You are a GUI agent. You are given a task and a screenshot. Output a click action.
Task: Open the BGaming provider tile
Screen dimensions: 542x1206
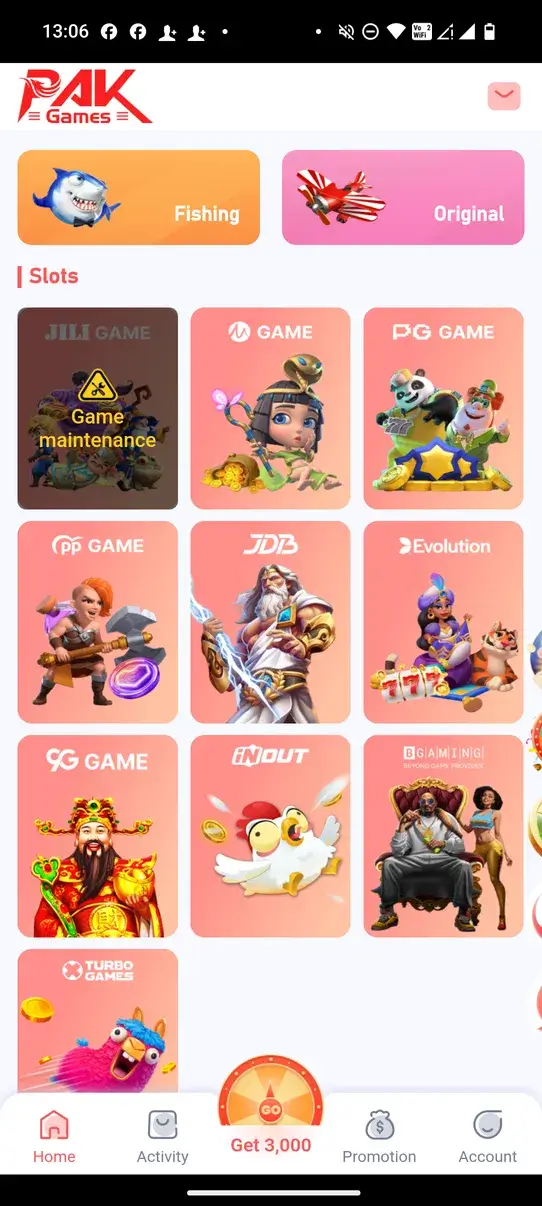pos(443,836)
